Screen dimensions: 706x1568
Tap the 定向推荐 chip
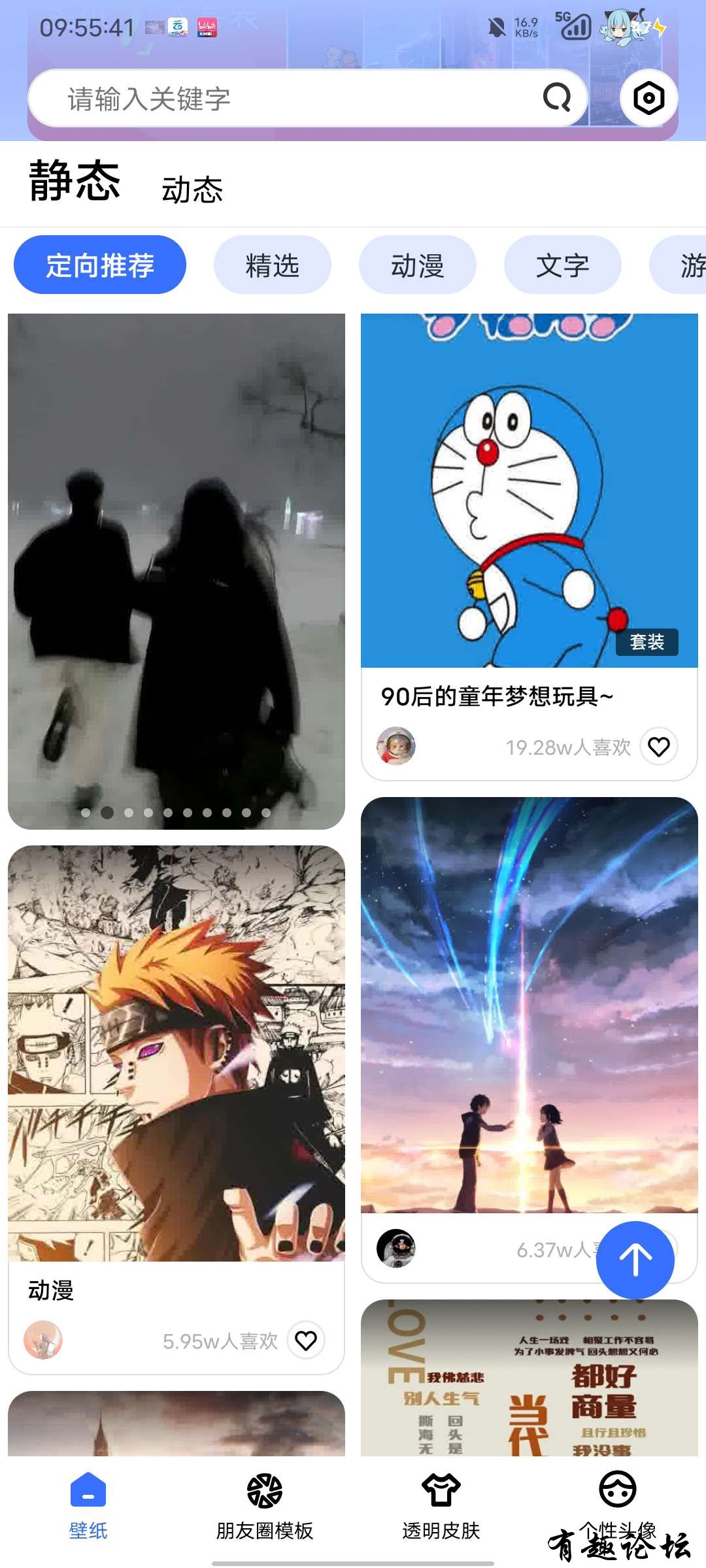pos(100,265)
